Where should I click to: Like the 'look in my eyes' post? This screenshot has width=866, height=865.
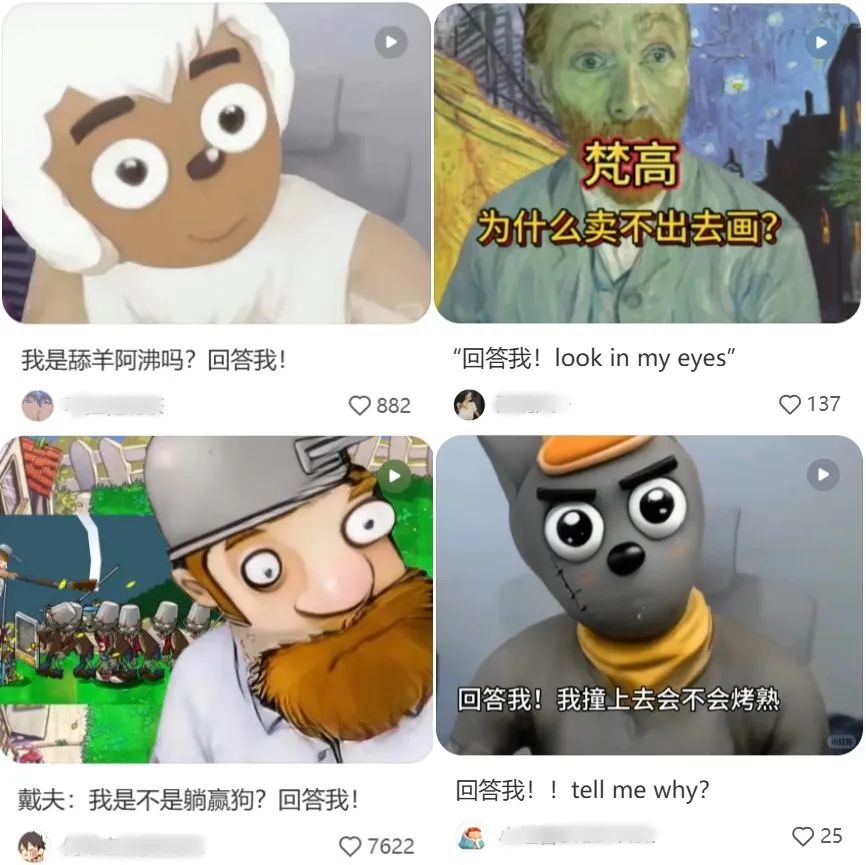pyautogui.click(x=790, y=404)
